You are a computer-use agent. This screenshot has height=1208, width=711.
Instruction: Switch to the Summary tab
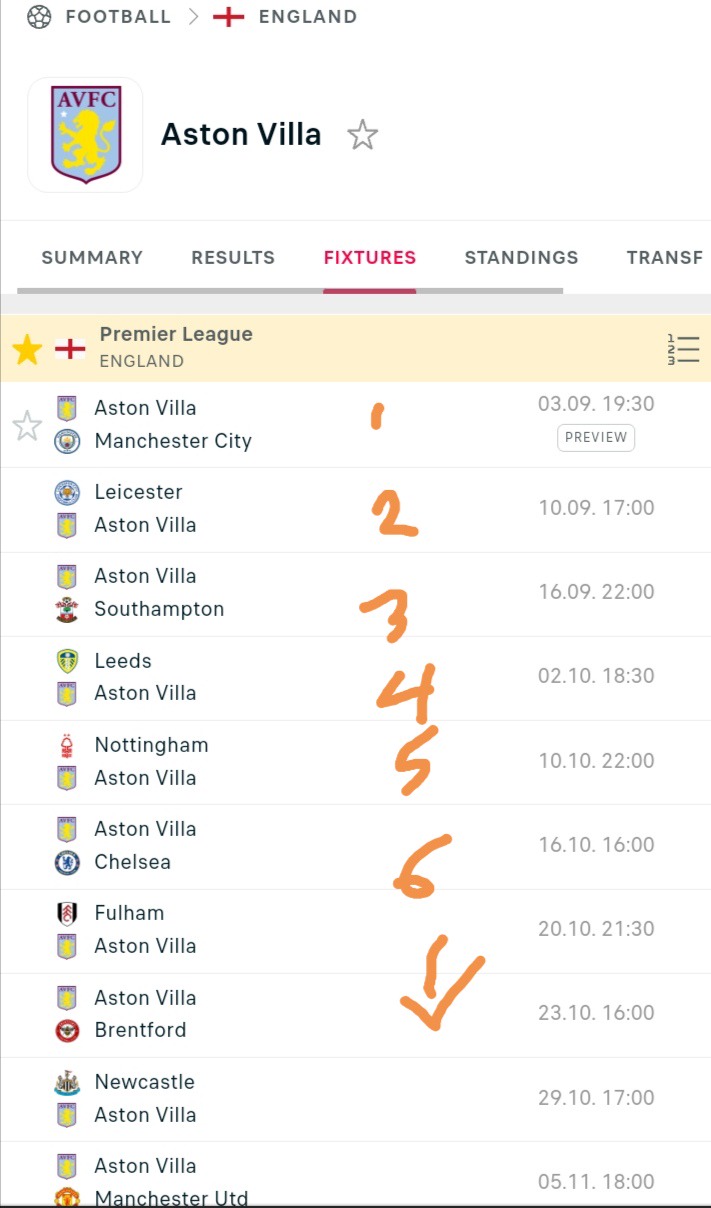click(92, 257)
